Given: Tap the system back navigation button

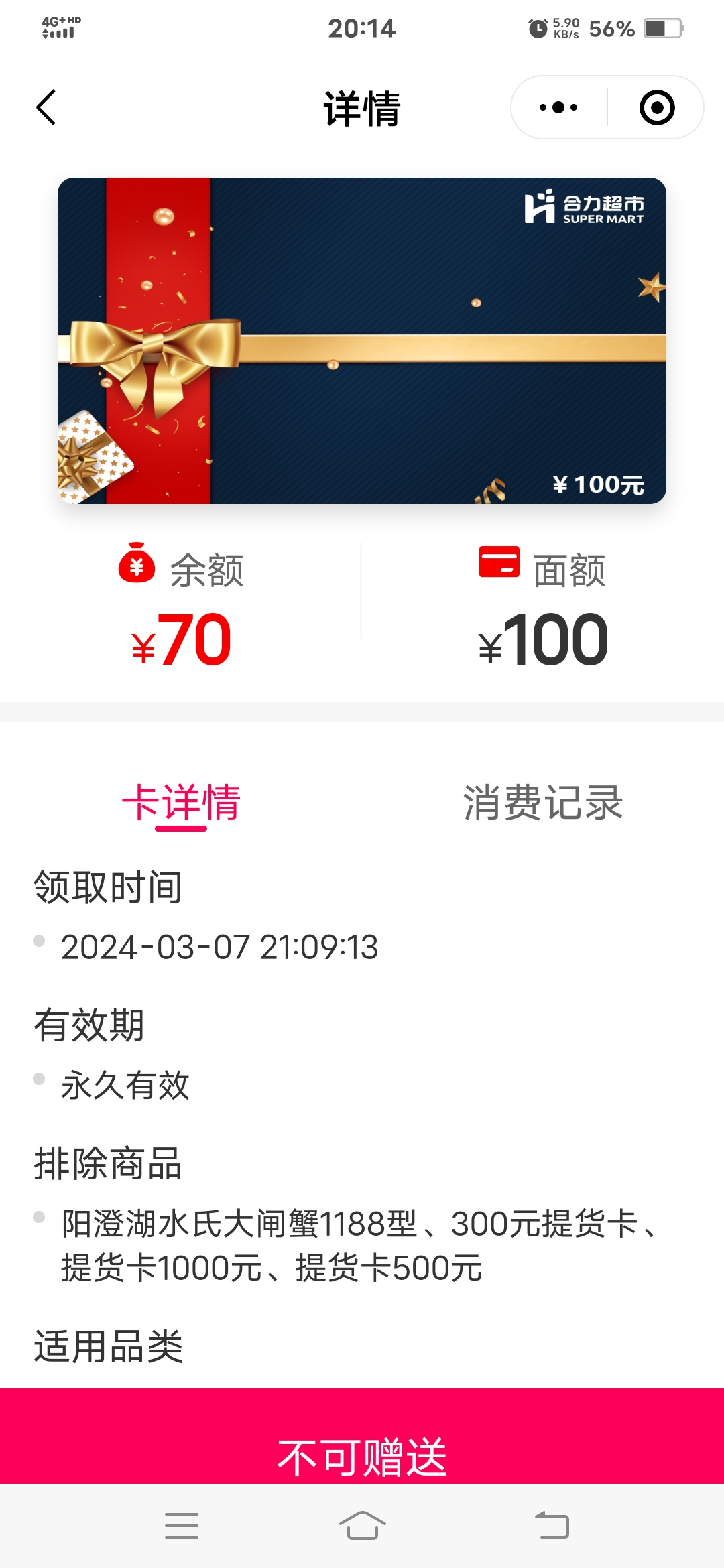Looking at the screenshot, I should (x=552, y=1526).
